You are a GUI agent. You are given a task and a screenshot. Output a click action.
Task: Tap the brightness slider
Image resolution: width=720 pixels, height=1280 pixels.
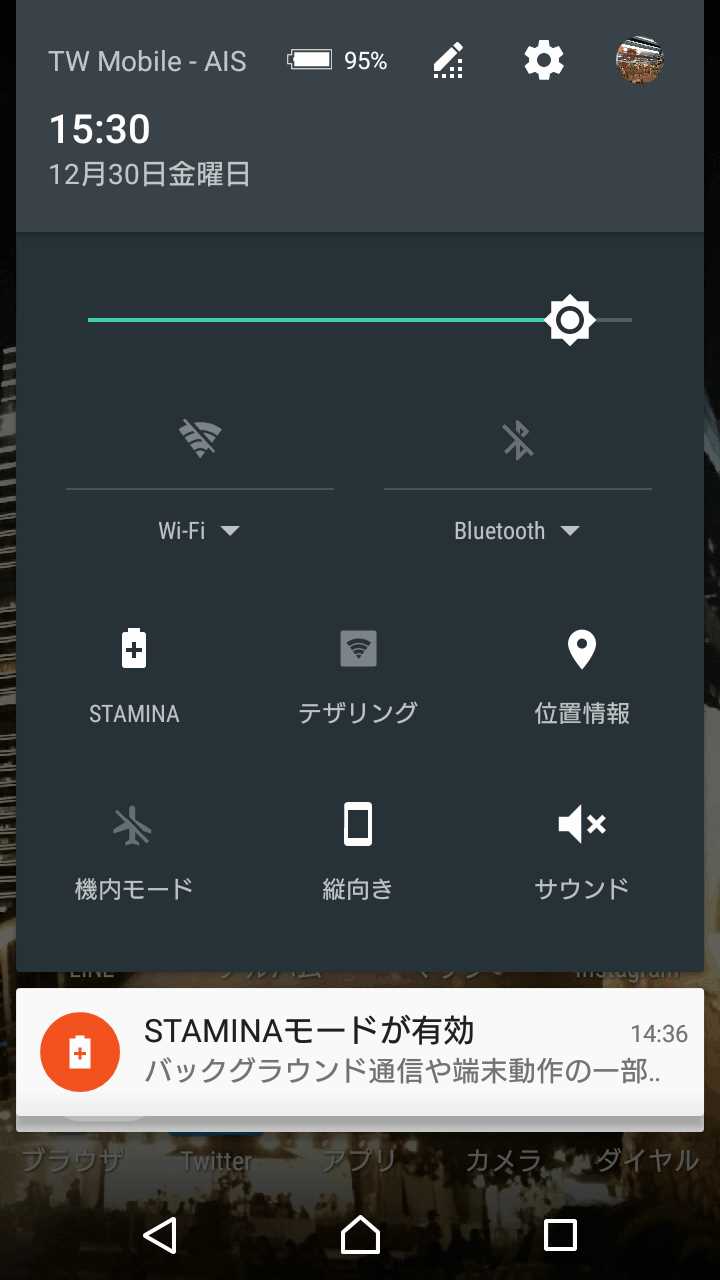360,320
